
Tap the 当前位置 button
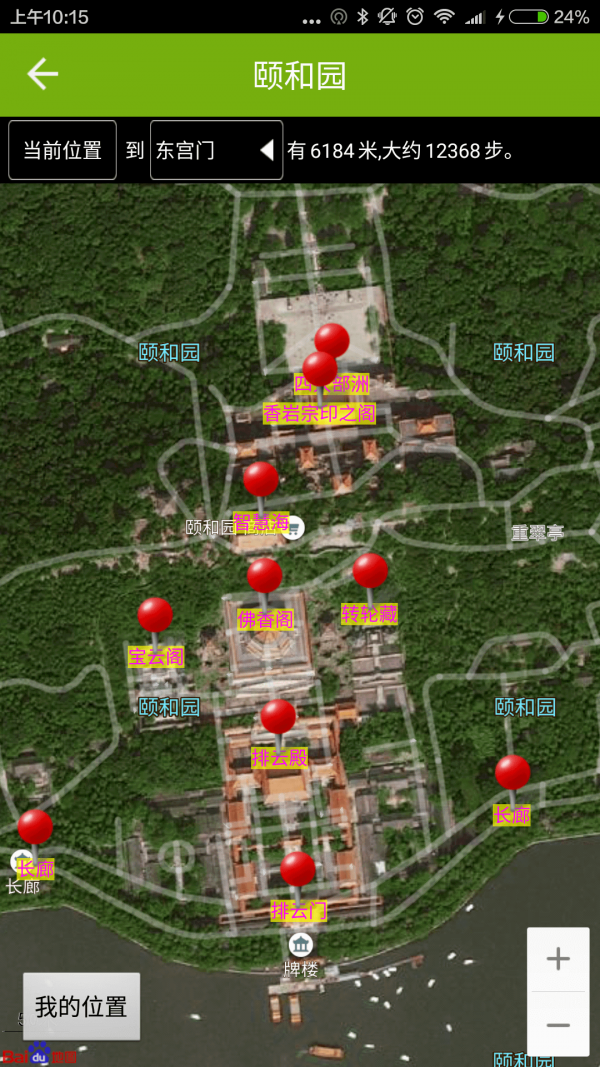tap(62, 150)
